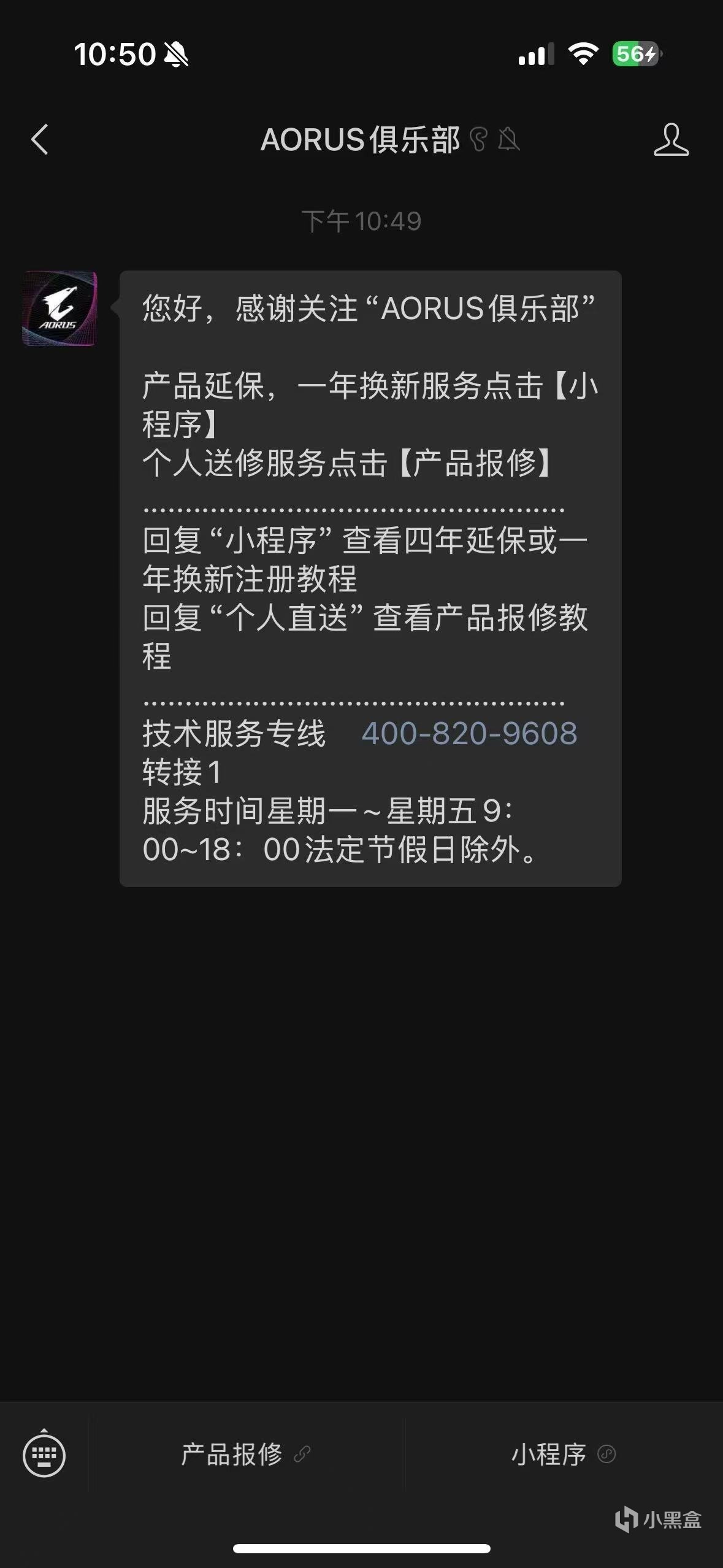Go back from AORUS俱乐部 chat
The image size is (723, 1568).
[40, 139]
